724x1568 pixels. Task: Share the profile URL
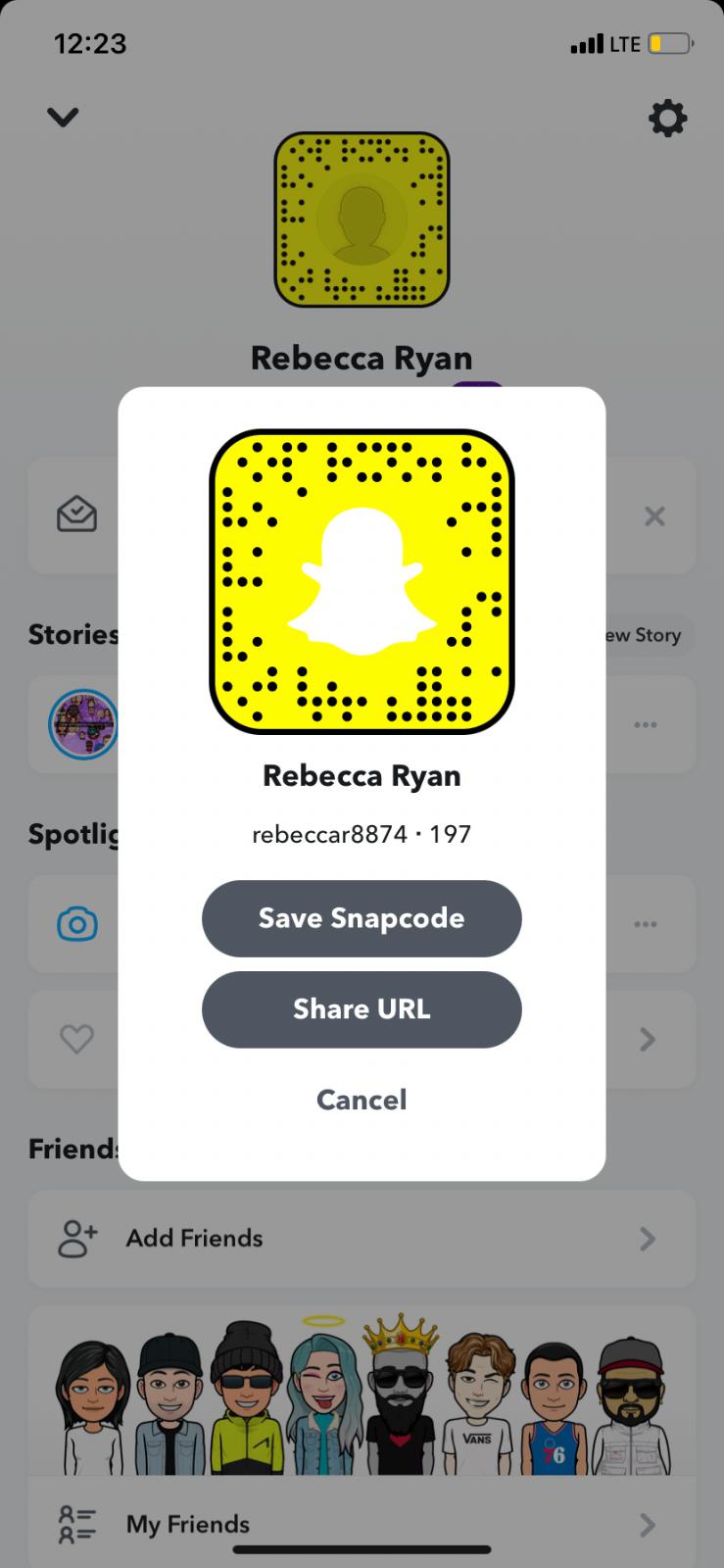tap(362, 1009)
